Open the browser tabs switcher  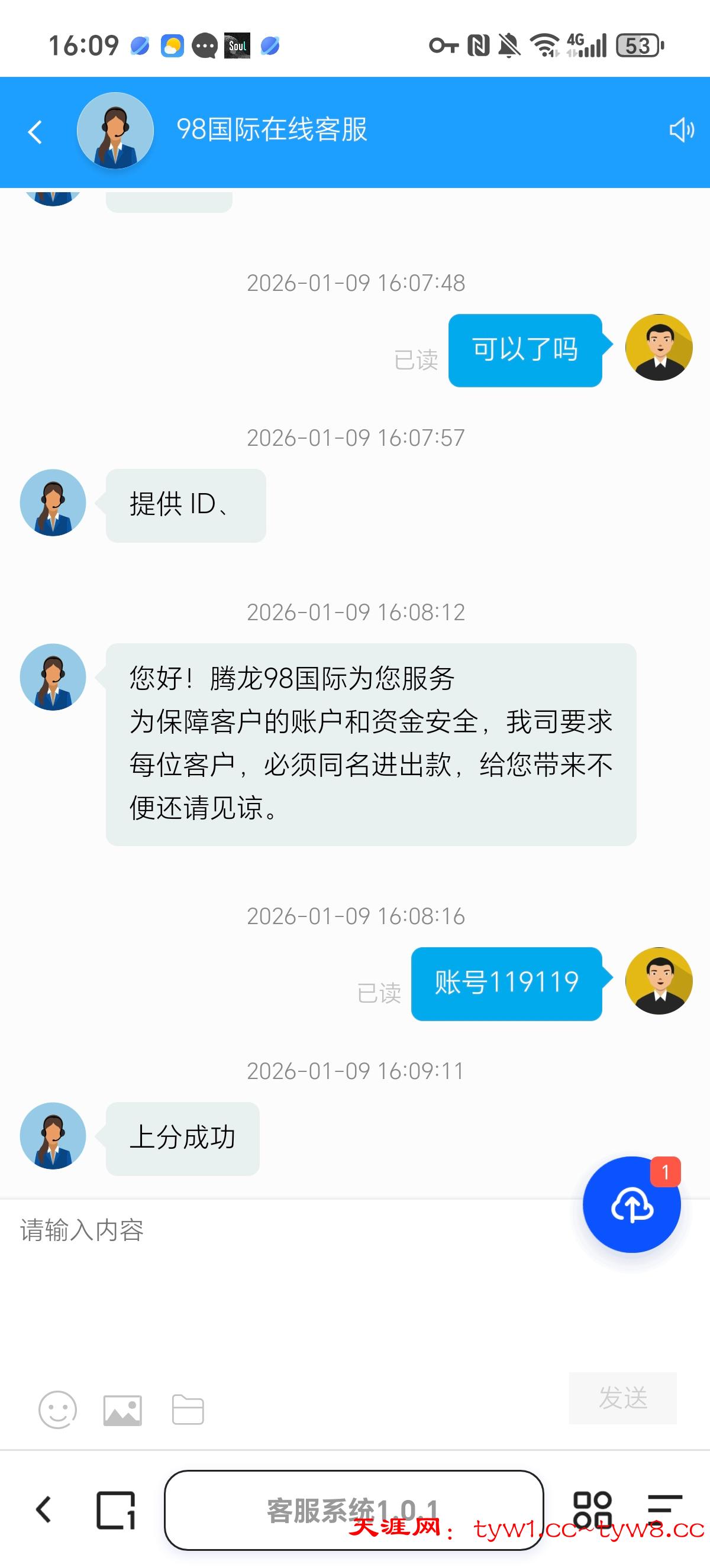point(116,1509)
